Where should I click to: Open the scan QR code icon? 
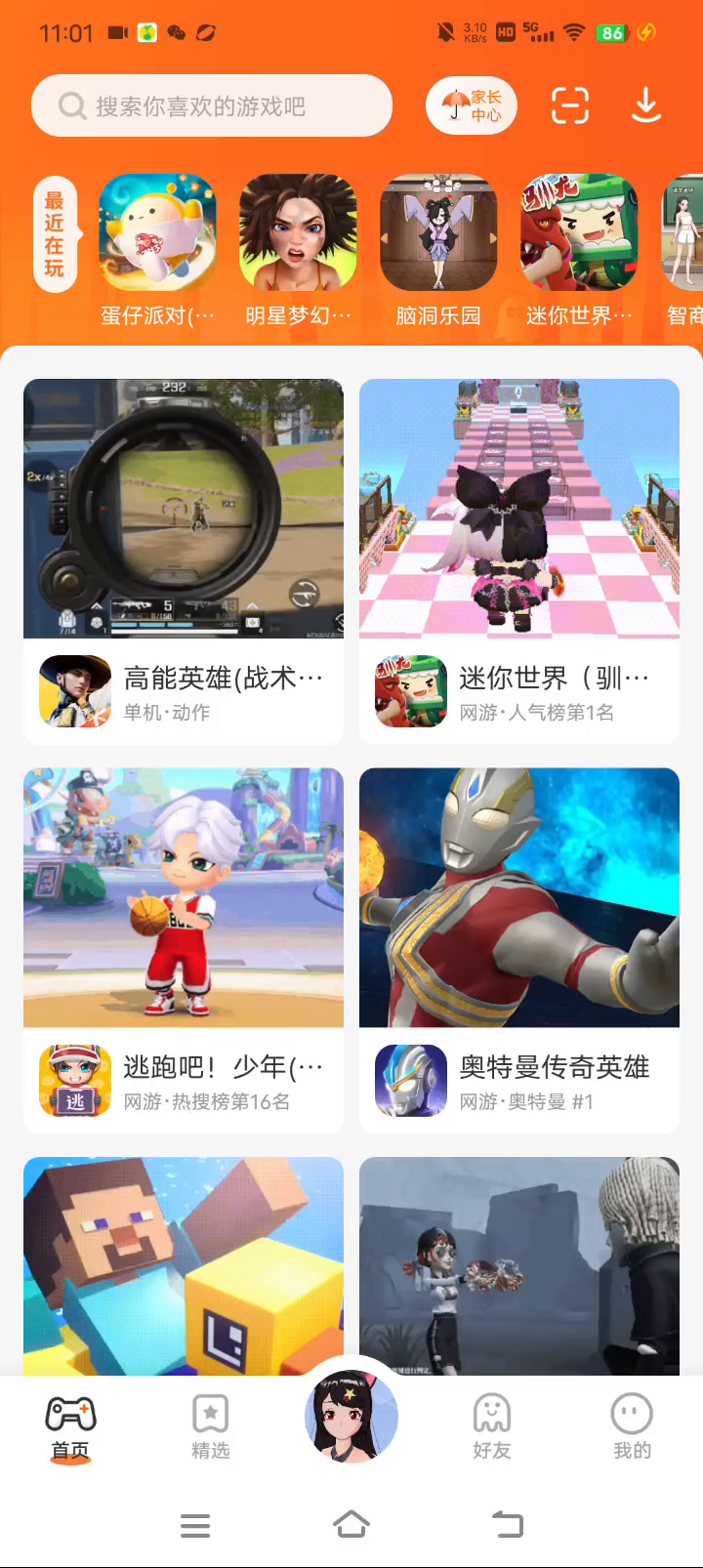[570, 105]
